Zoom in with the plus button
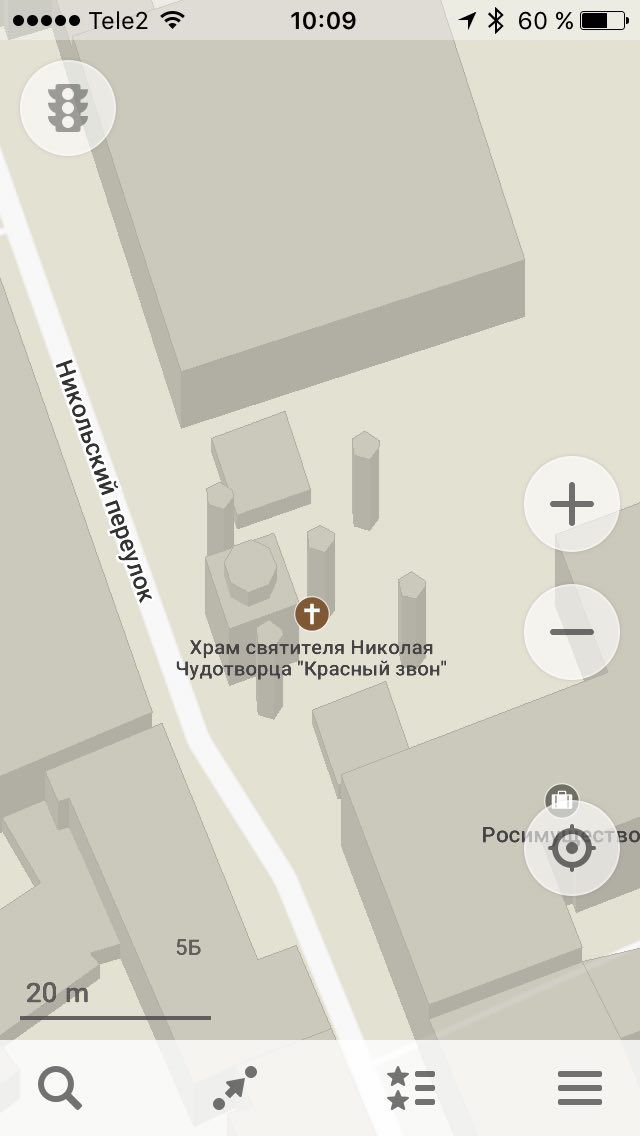Viewport: 640px width, 1136px height. click(572, 504)
